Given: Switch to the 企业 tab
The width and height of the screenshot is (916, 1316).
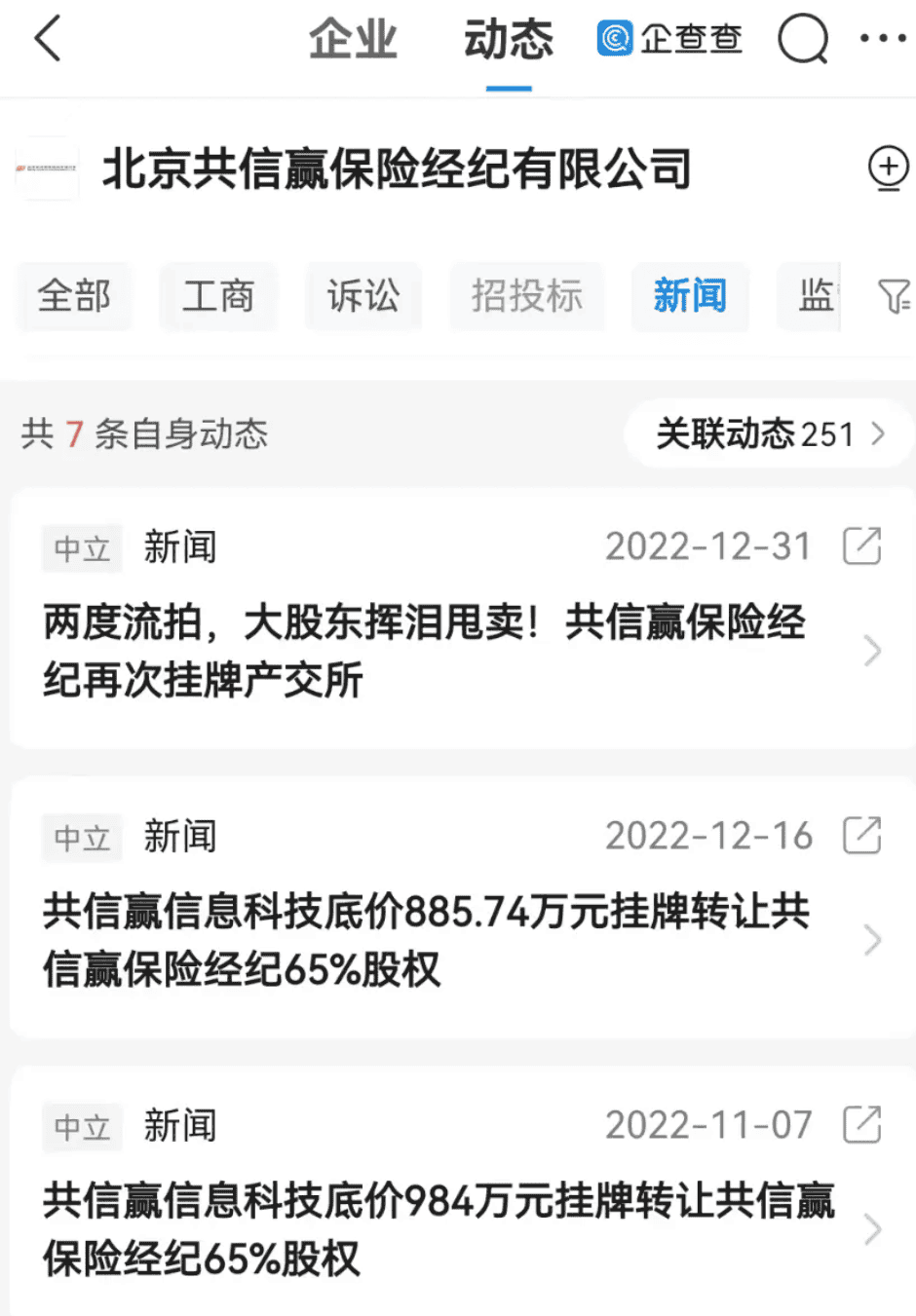Looking at the screenshot, I should point(353,40).
